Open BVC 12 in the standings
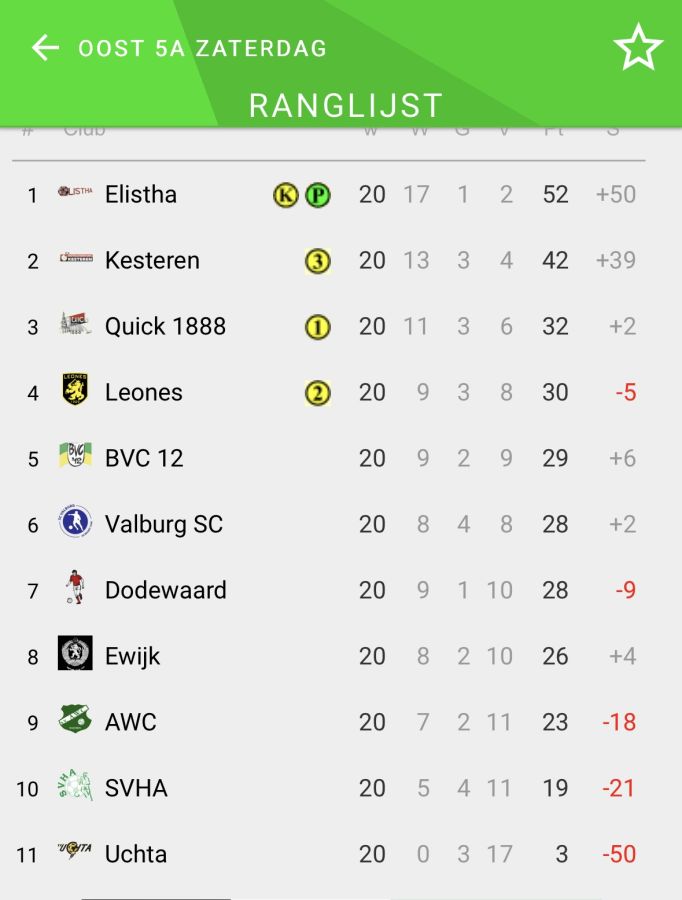Screen dimensions: 682x900 point(144,458)
